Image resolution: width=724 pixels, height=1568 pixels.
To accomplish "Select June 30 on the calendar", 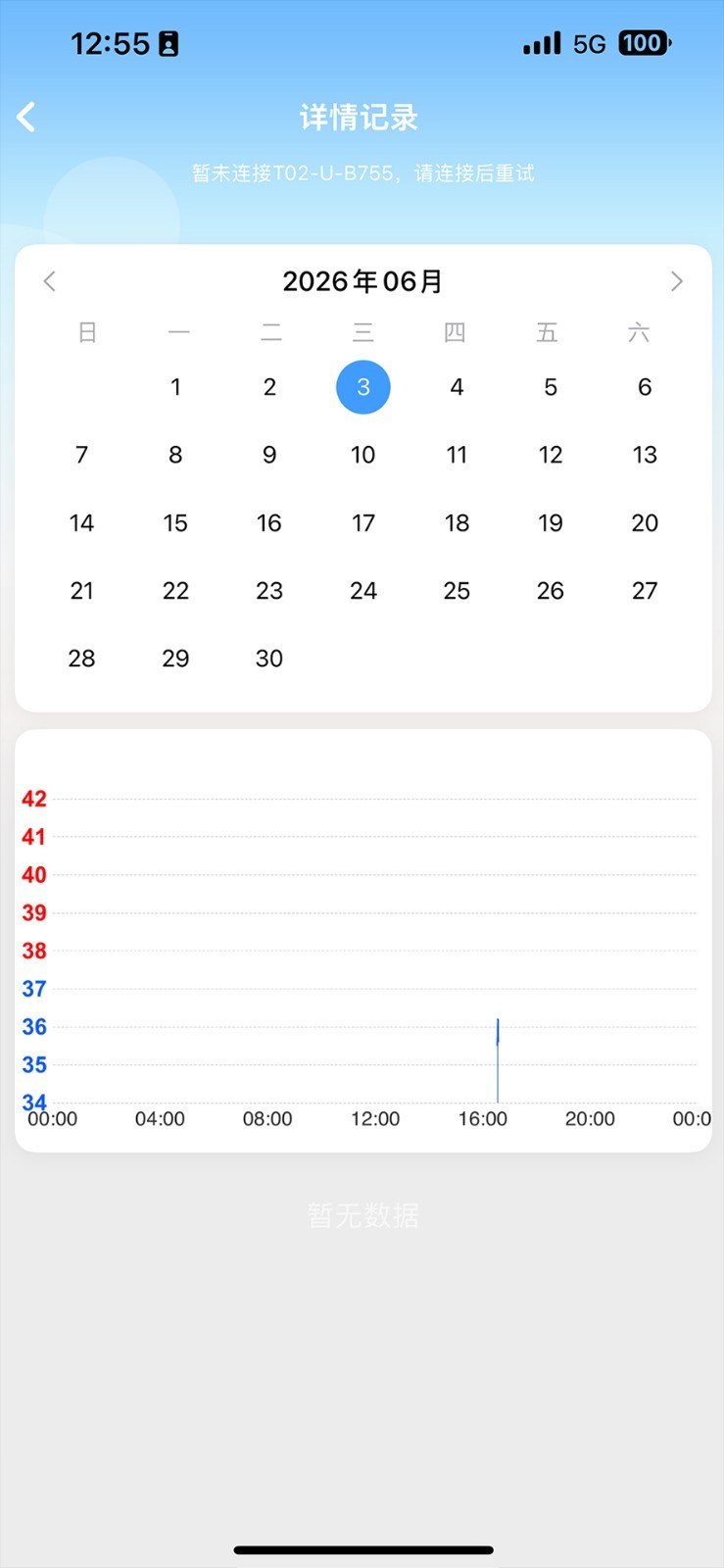I will pos(269,659).
